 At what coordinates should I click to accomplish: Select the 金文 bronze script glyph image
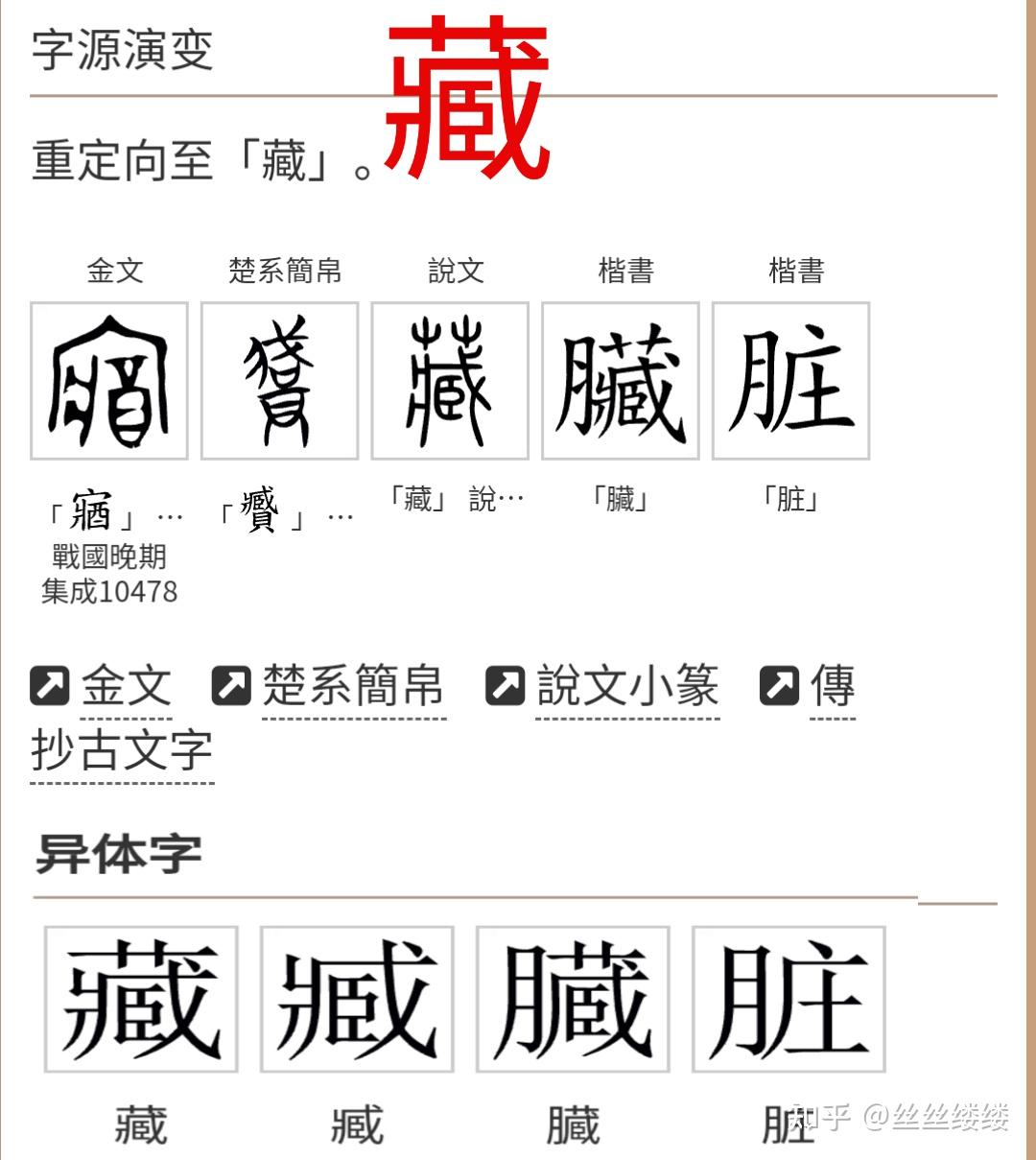coord(108,381)
